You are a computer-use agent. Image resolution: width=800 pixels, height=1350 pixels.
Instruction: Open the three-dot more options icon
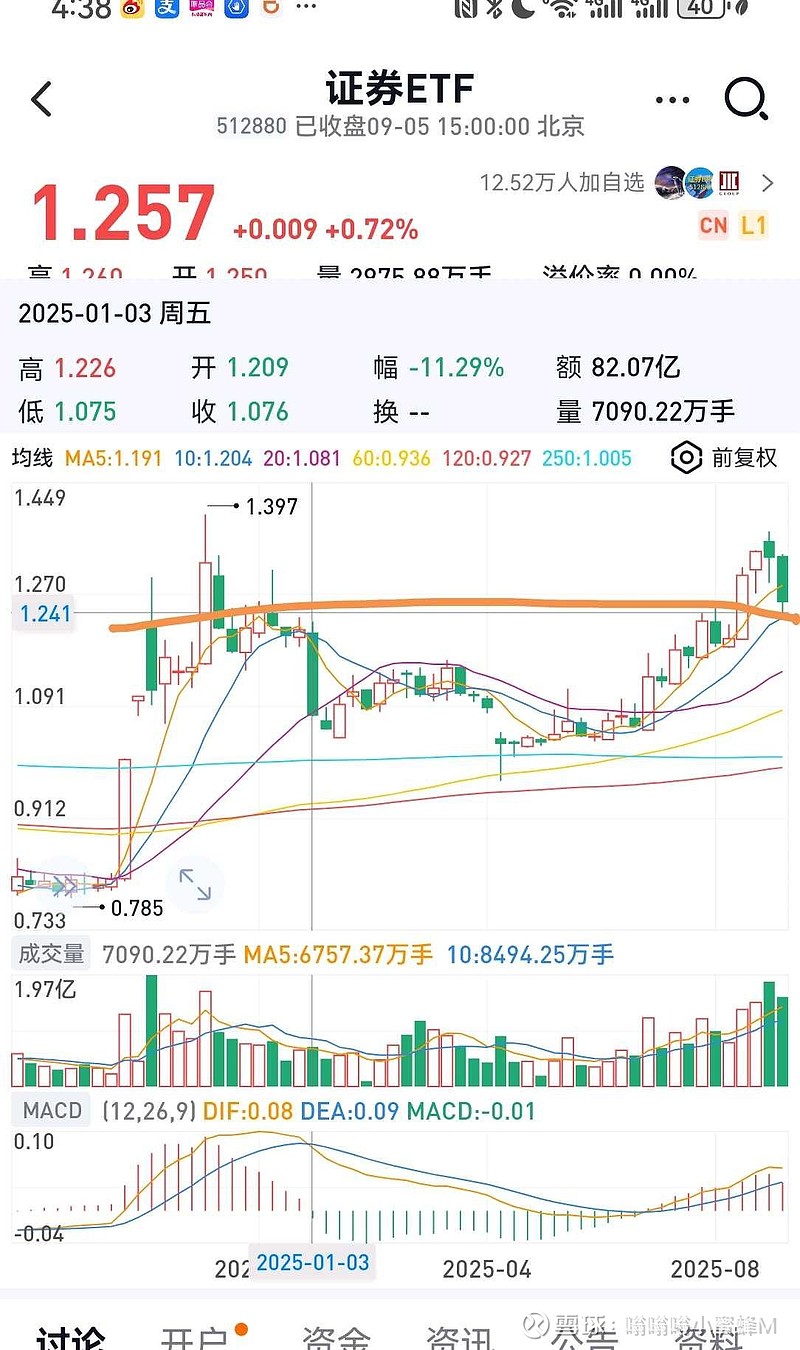[671, 98]
